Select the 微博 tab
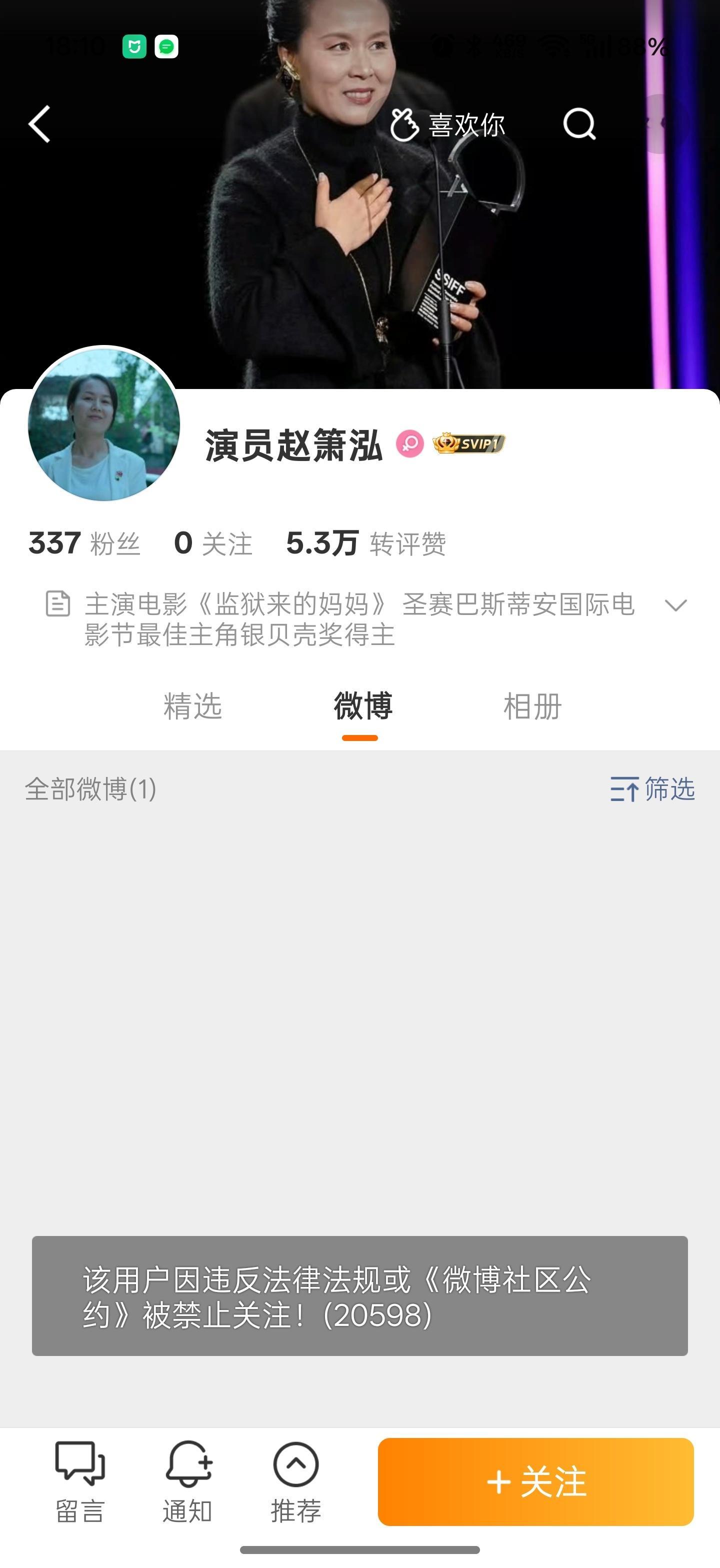 [x=362, y=706]
